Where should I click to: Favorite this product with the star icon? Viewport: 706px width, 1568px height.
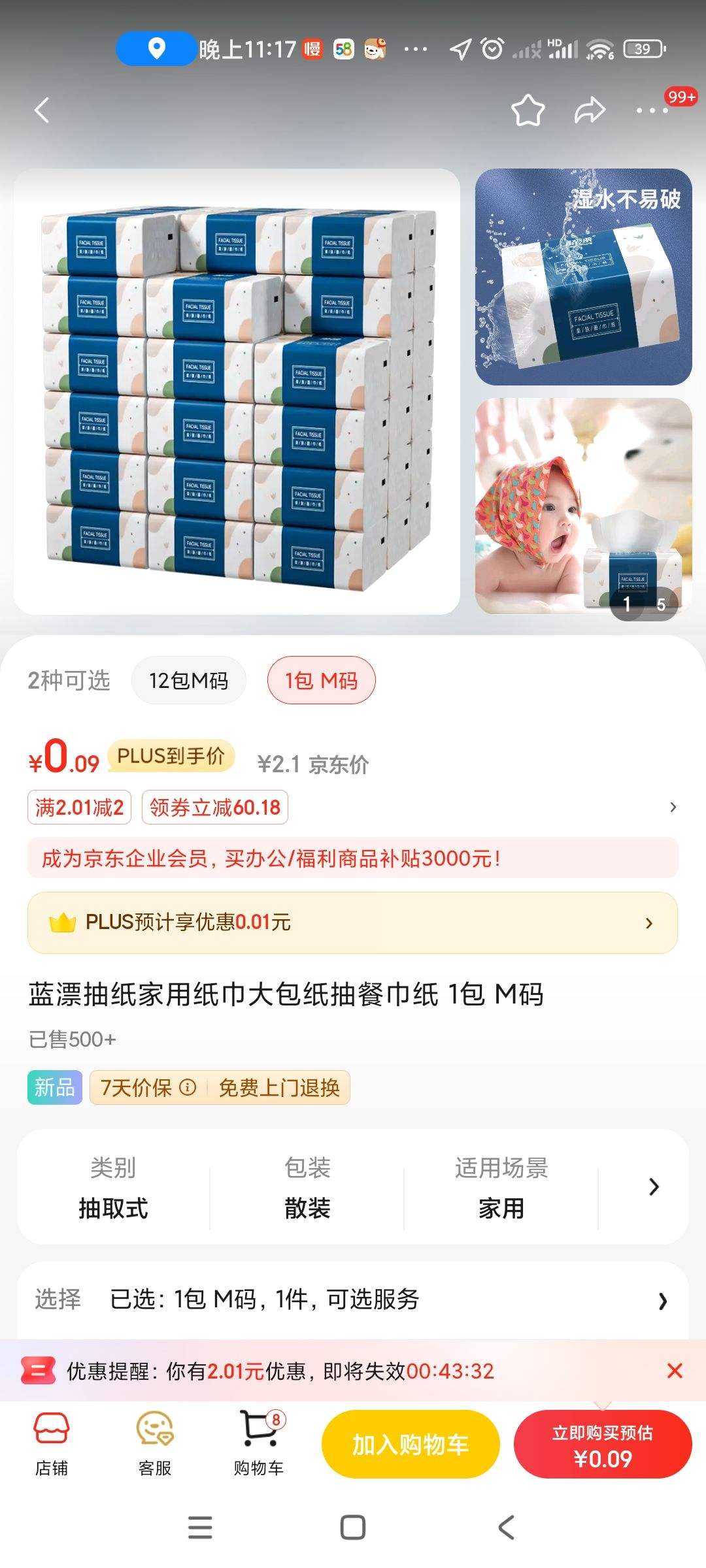(528, 110)
